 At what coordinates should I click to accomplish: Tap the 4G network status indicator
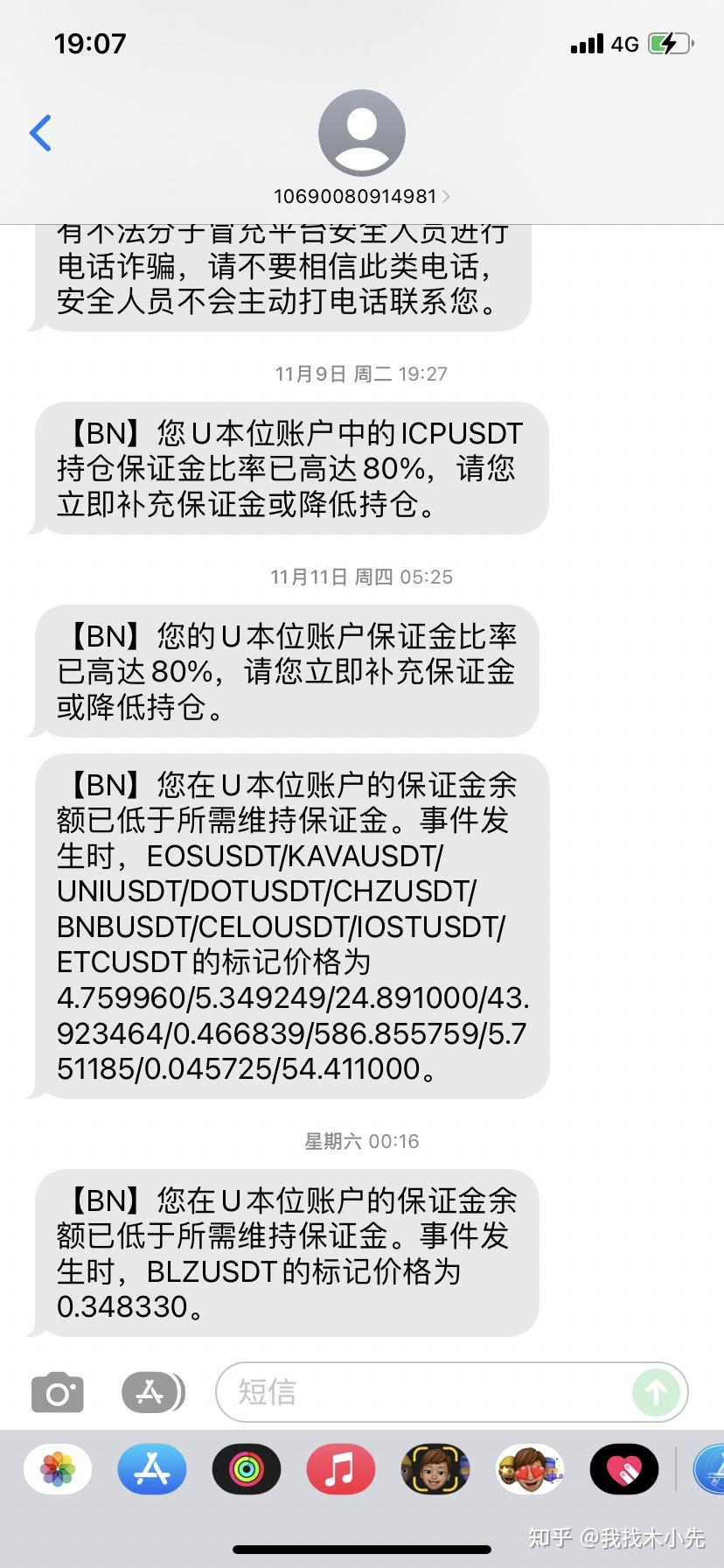[623, 43]
